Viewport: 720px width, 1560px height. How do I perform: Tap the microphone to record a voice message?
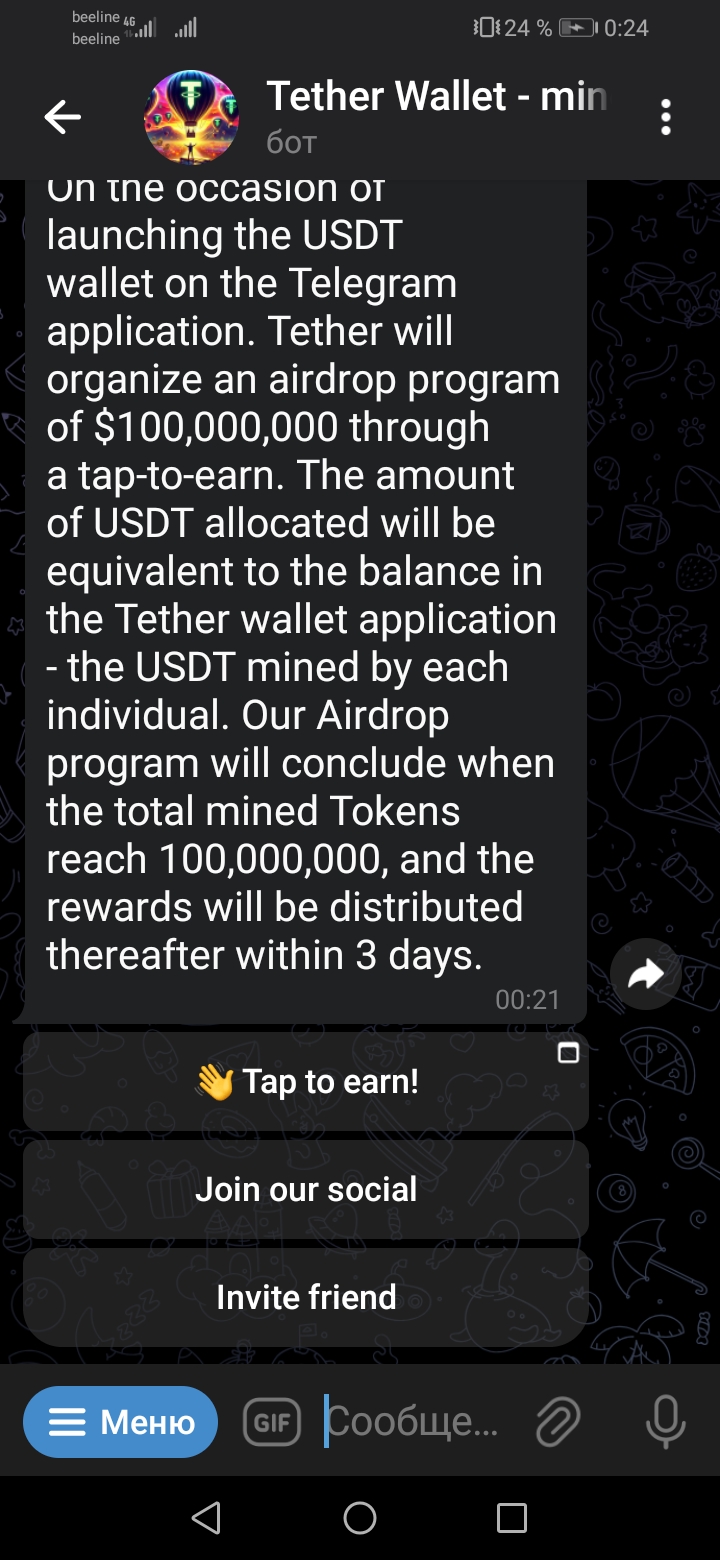[664, 1421]
